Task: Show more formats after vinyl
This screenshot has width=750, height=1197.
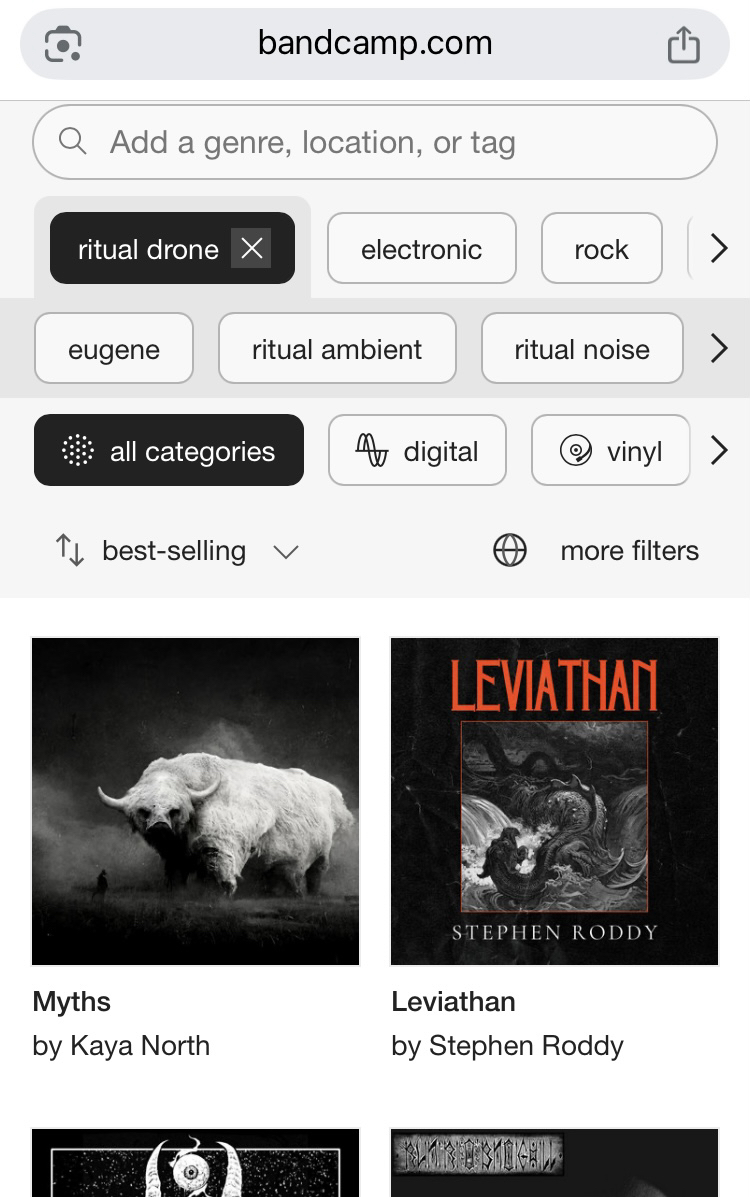Action: (718, 451)
